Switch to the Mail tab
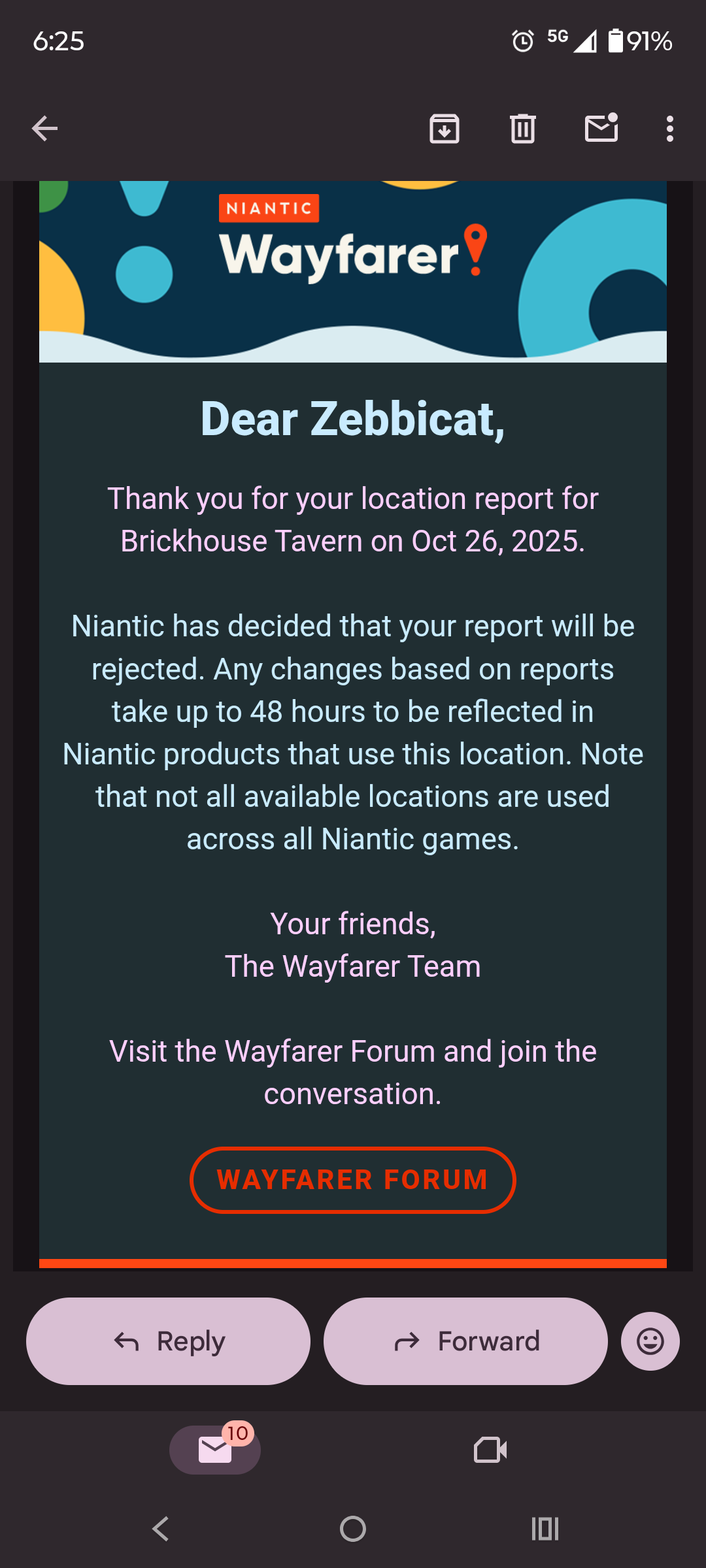This screenshot has width=706, height=1568. 215,1450
